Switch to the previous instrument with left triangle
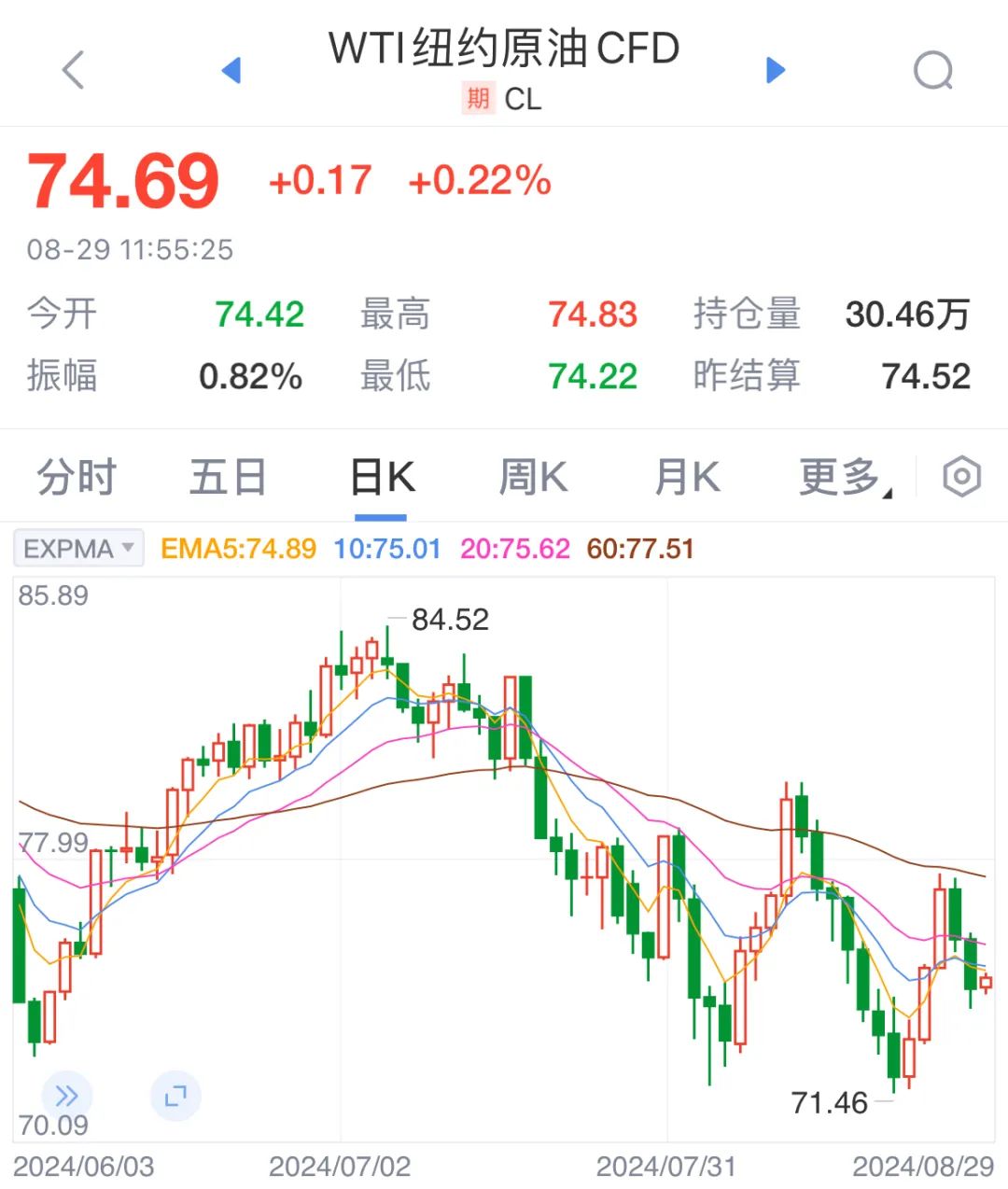The width and height of the screenshot is (1008, 1189). (x=231, y=70)
